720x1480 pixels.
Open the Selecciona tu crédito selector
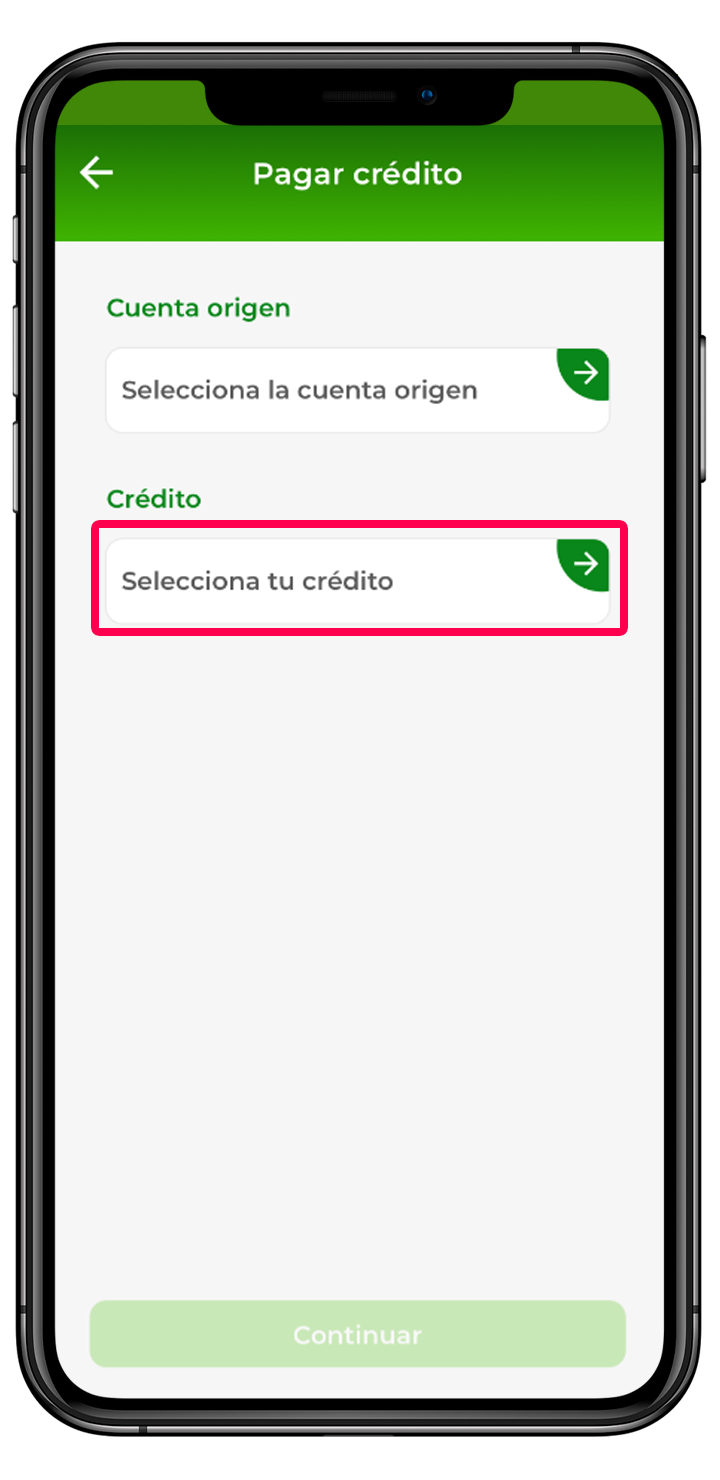[357, 581]
